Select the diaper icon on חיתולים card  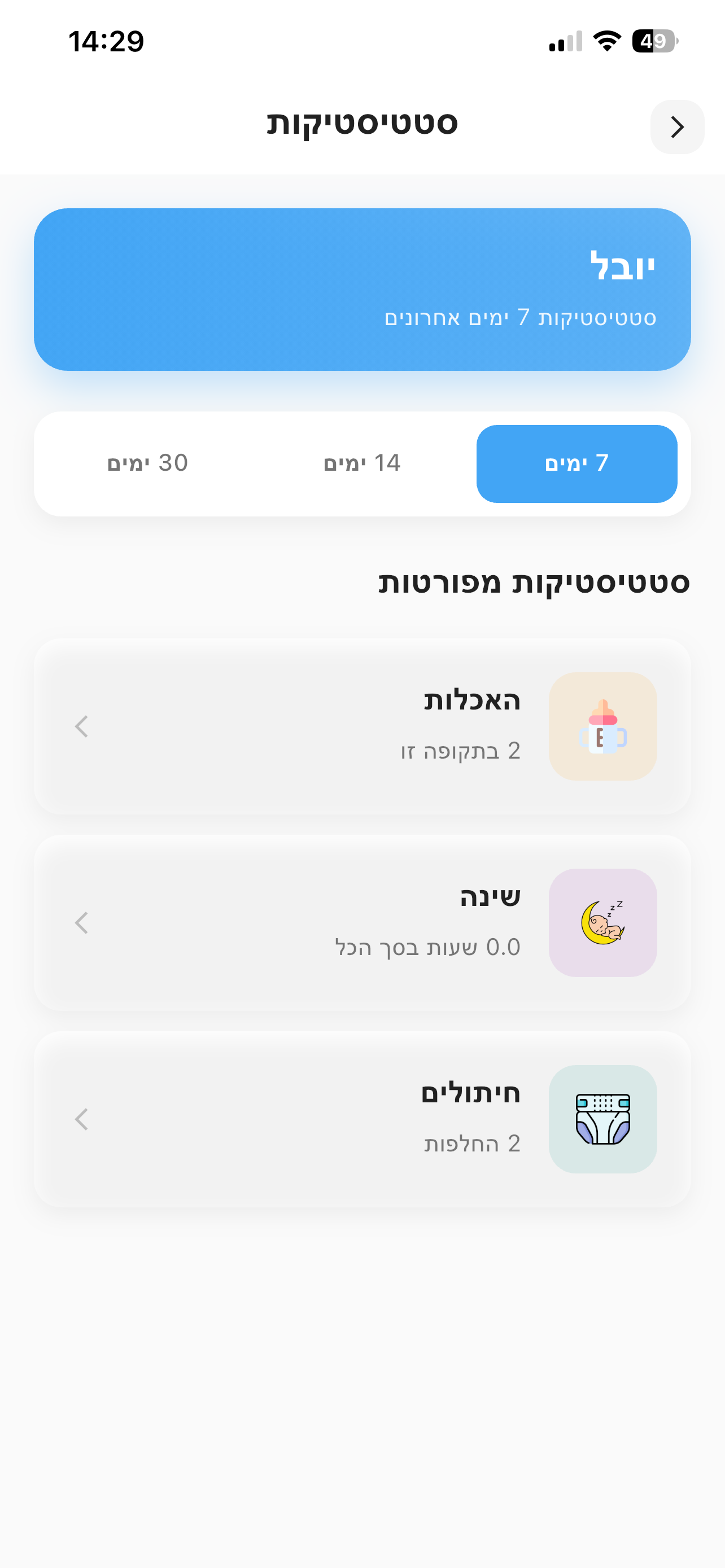(x=602, y=1119)
